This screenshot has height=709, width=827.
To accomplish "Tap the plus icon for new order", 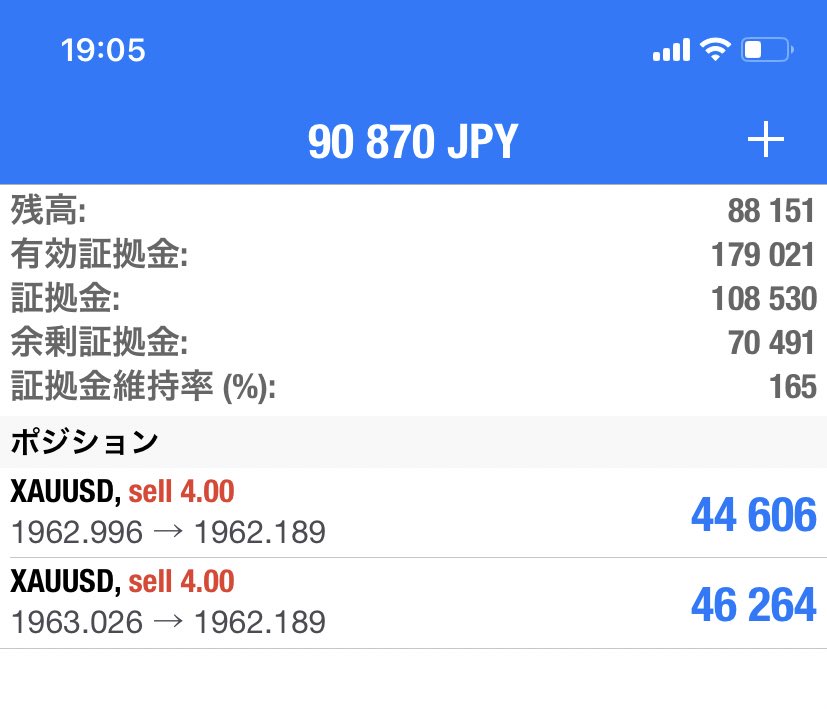I will coord(766,141).
